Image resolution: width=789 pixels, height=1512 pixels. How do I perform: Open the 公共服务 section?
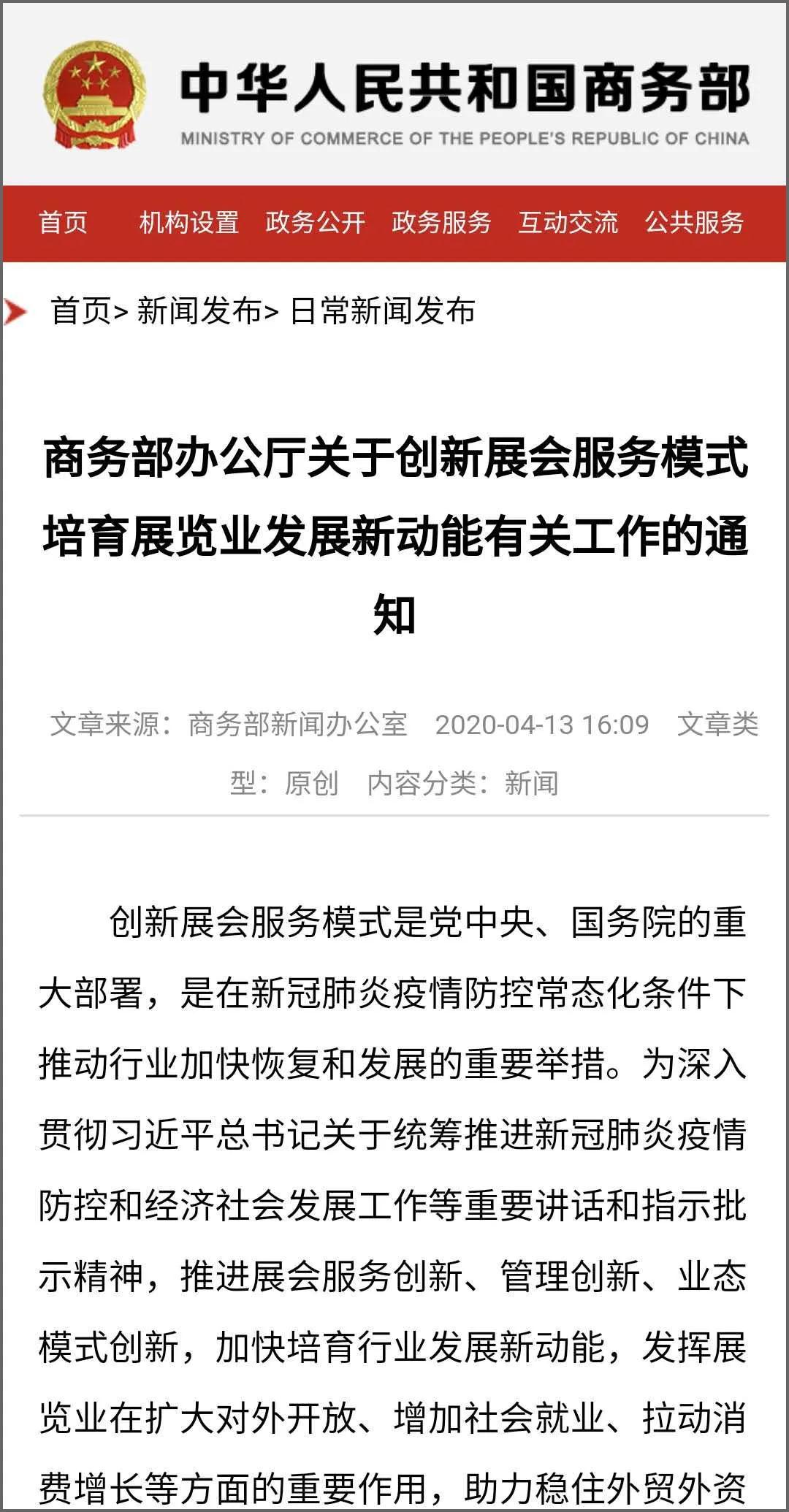click(693, 222)
